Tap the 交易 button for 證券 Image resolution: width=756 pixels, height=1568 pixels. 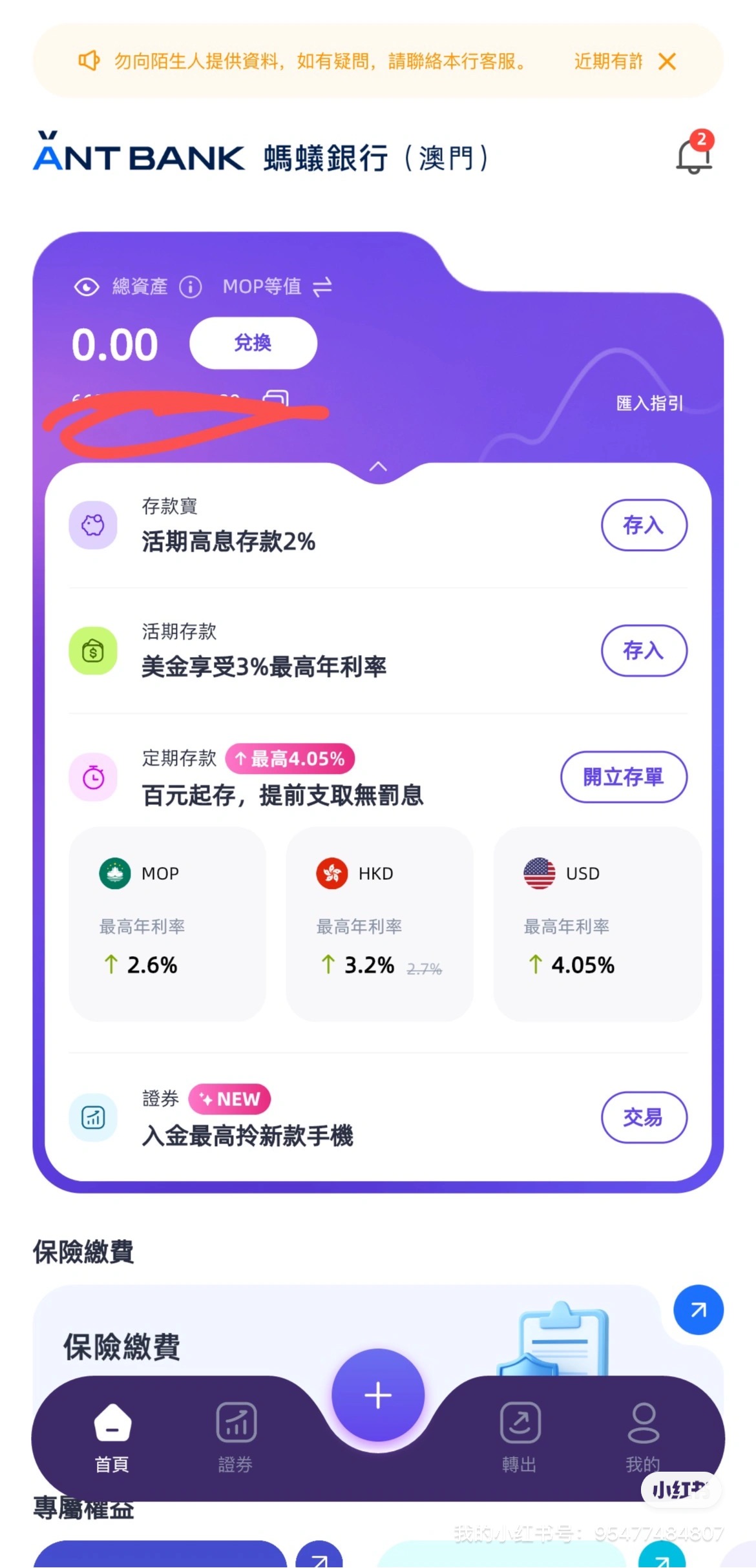[644, 1116]
